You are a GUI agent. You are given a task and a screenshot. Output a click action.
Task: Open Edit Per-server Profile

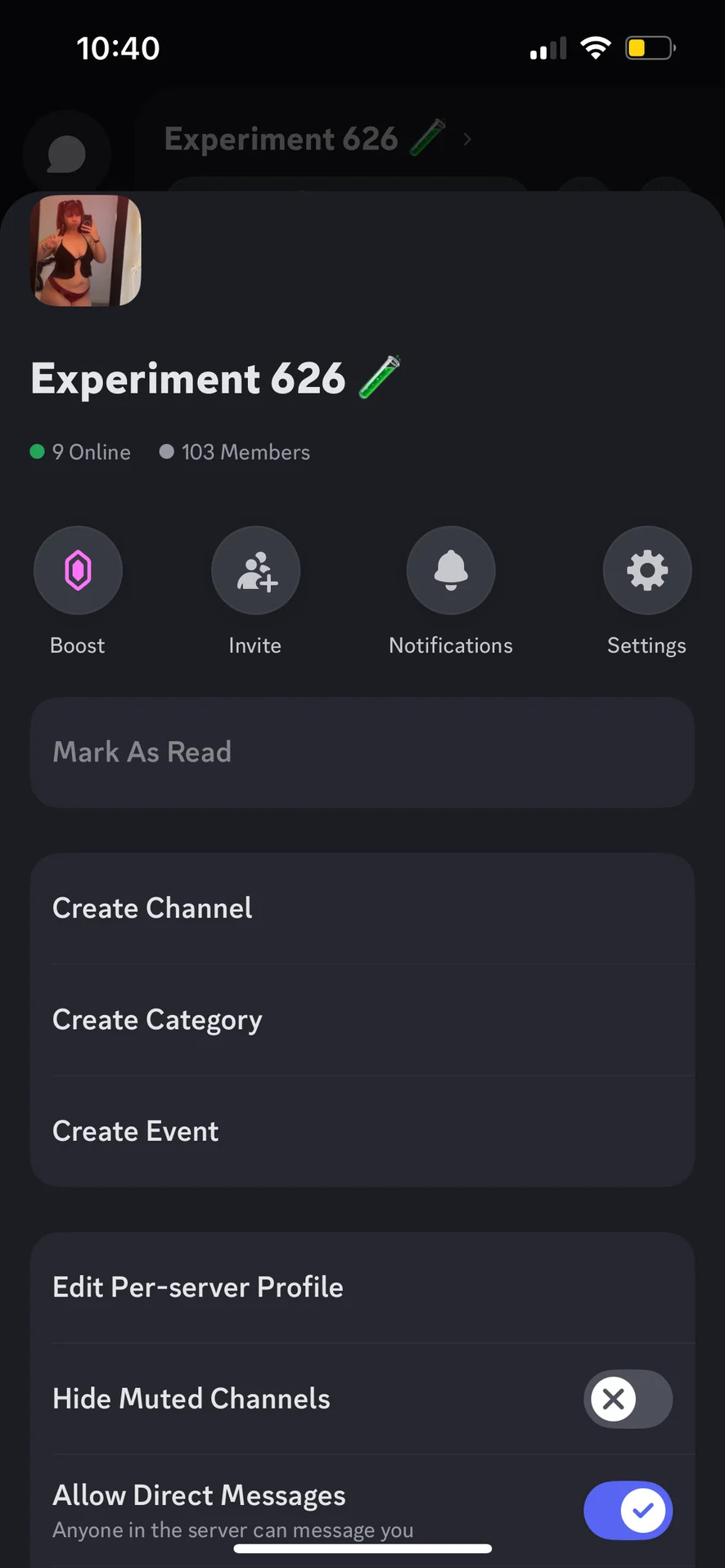tap(362, 1287)
